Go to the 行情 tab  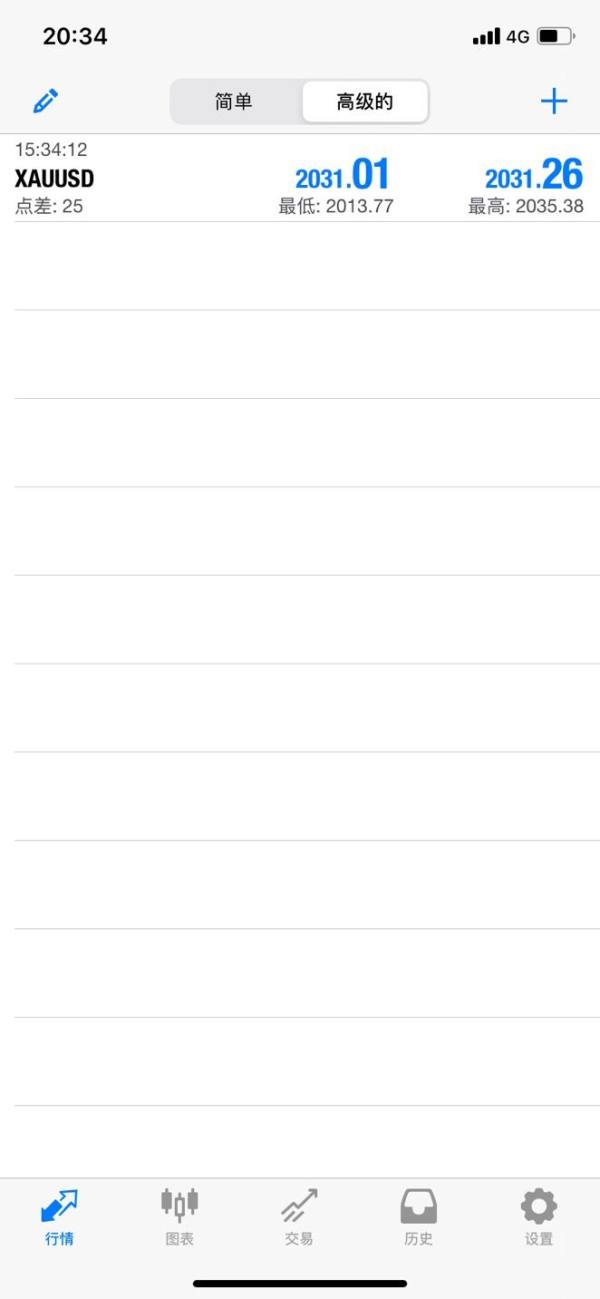60,1217
